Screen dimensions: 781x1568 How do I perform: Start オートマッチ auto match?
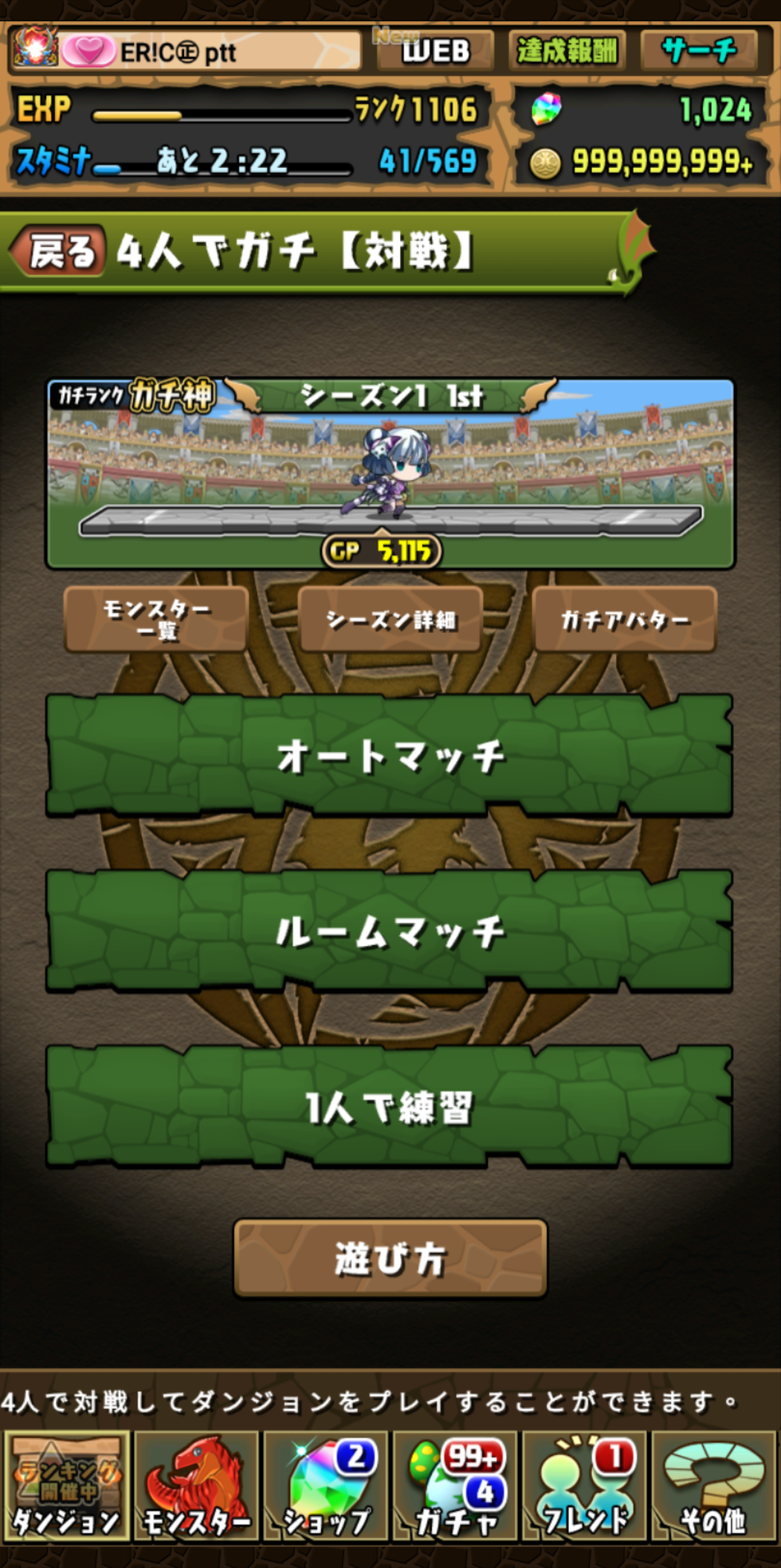(x=390, y=756)
